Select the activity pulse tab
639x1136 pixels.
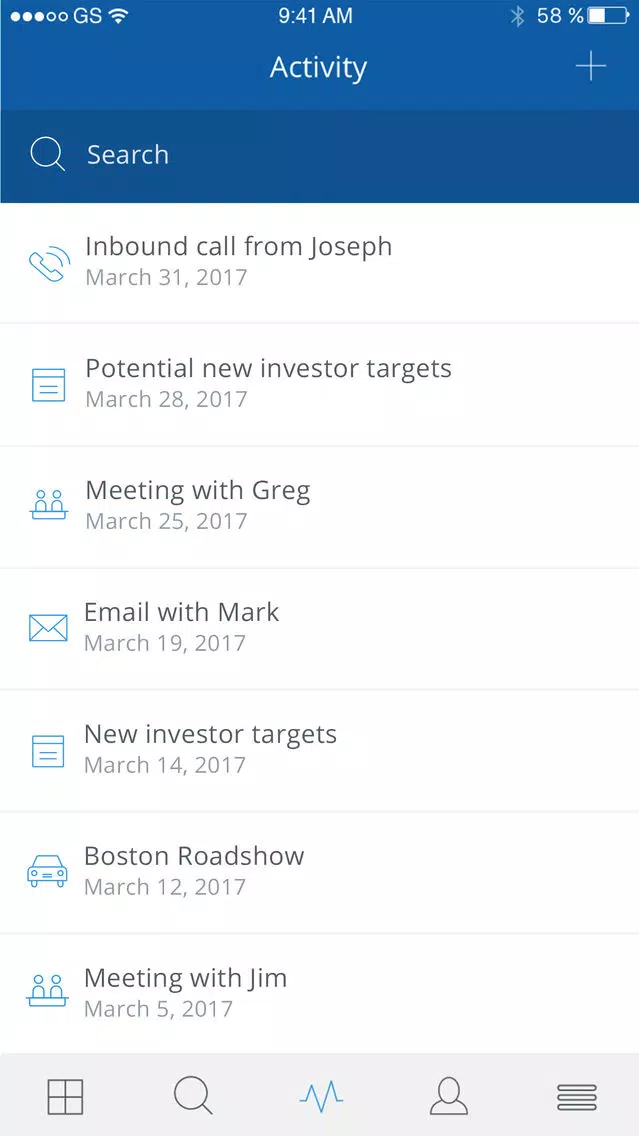coord(321,1096)
